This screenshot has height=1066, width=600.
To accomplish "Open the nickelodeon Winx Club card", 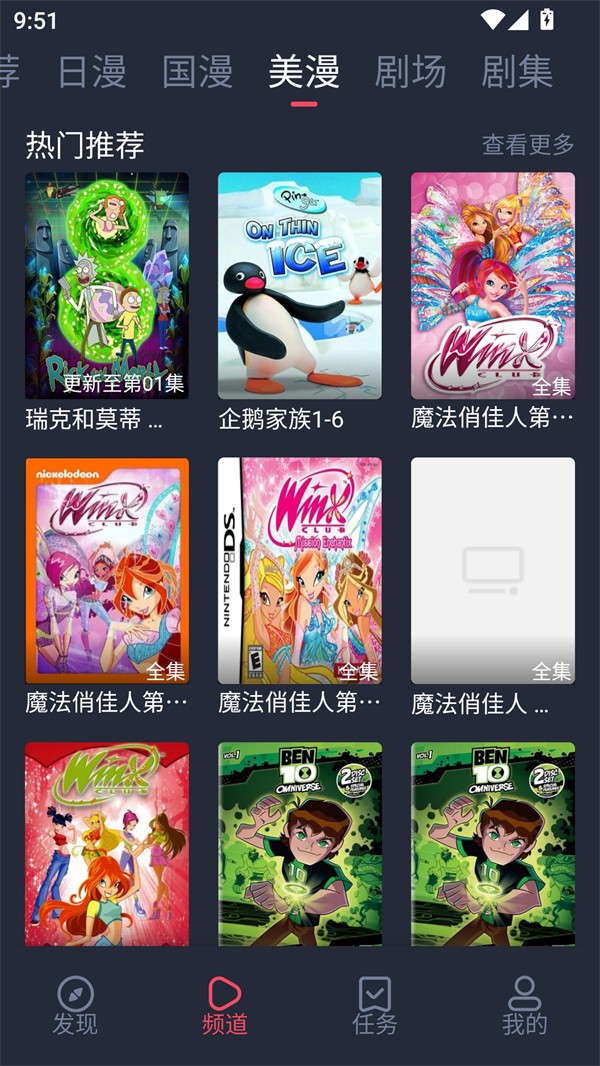I will 107,571.
